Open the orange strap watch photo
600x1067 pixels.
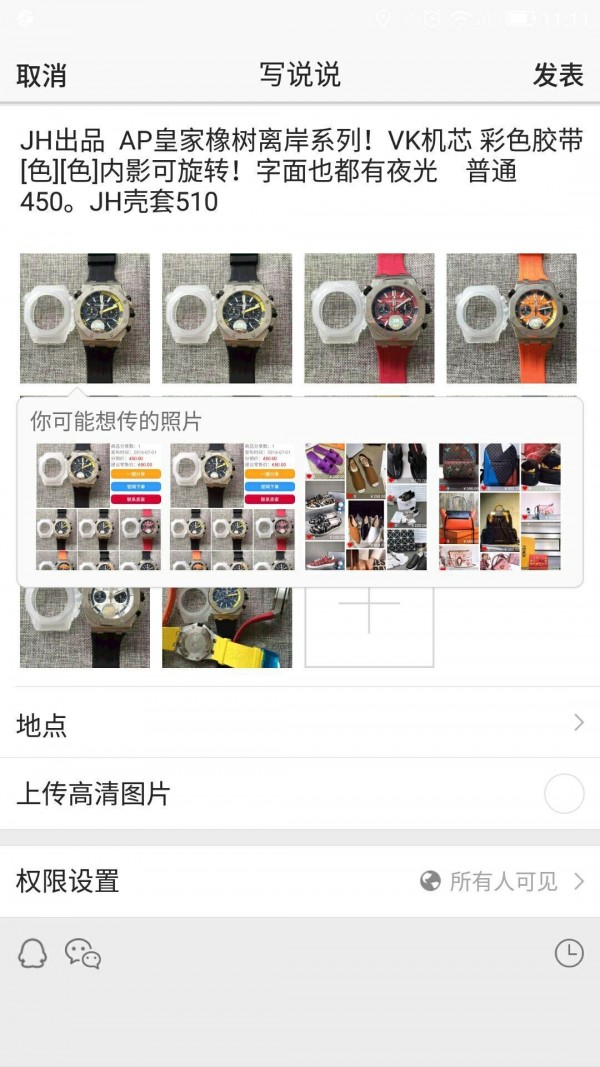tap(511, 318)
